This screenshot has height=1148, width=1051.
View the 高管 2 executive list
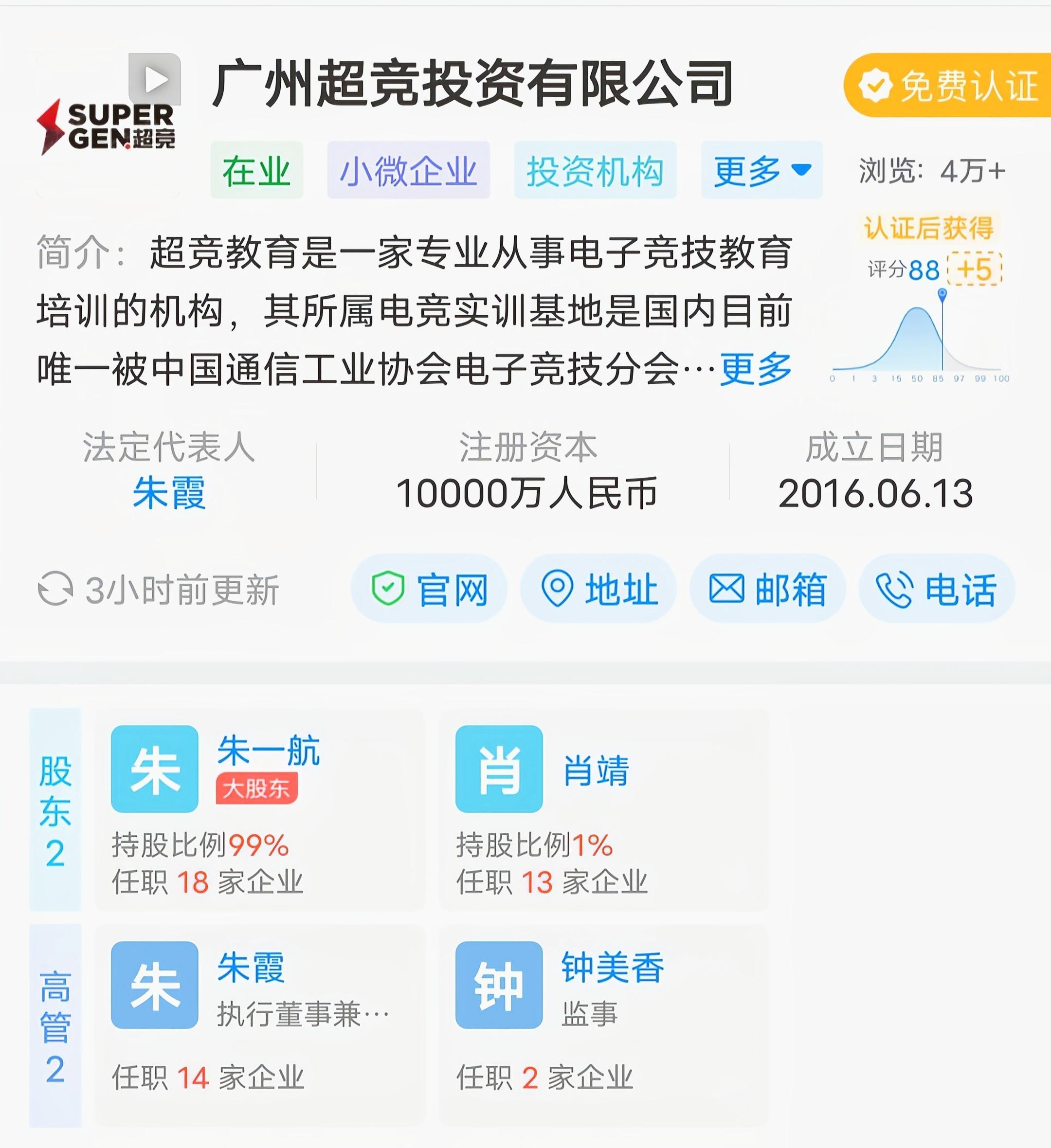pyautogui.click(x=55, y=1026)
